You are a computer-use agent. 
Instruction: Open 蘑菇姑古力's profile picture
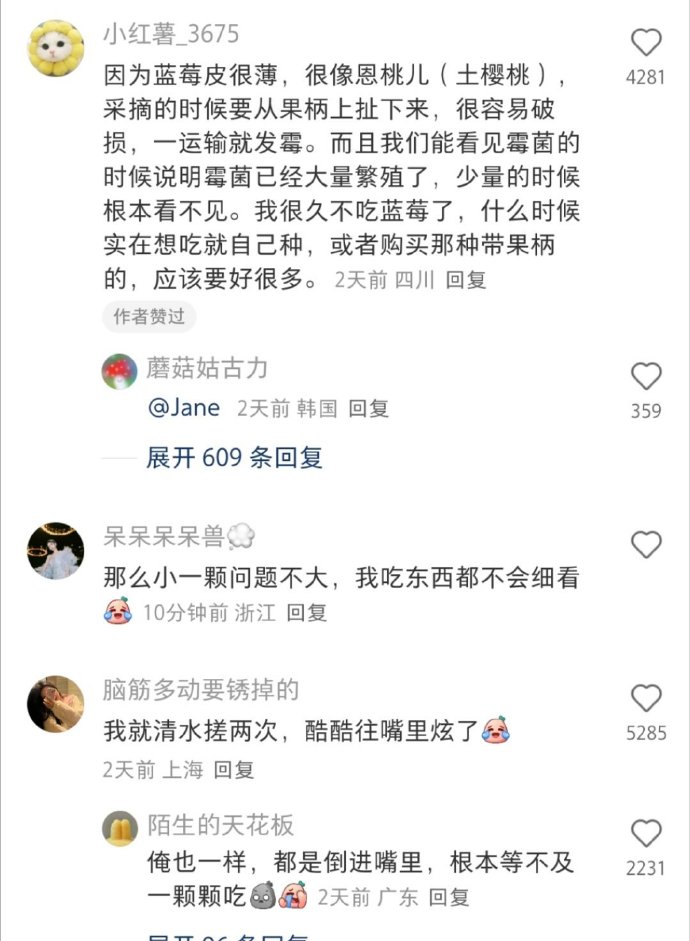coord(120,371)
